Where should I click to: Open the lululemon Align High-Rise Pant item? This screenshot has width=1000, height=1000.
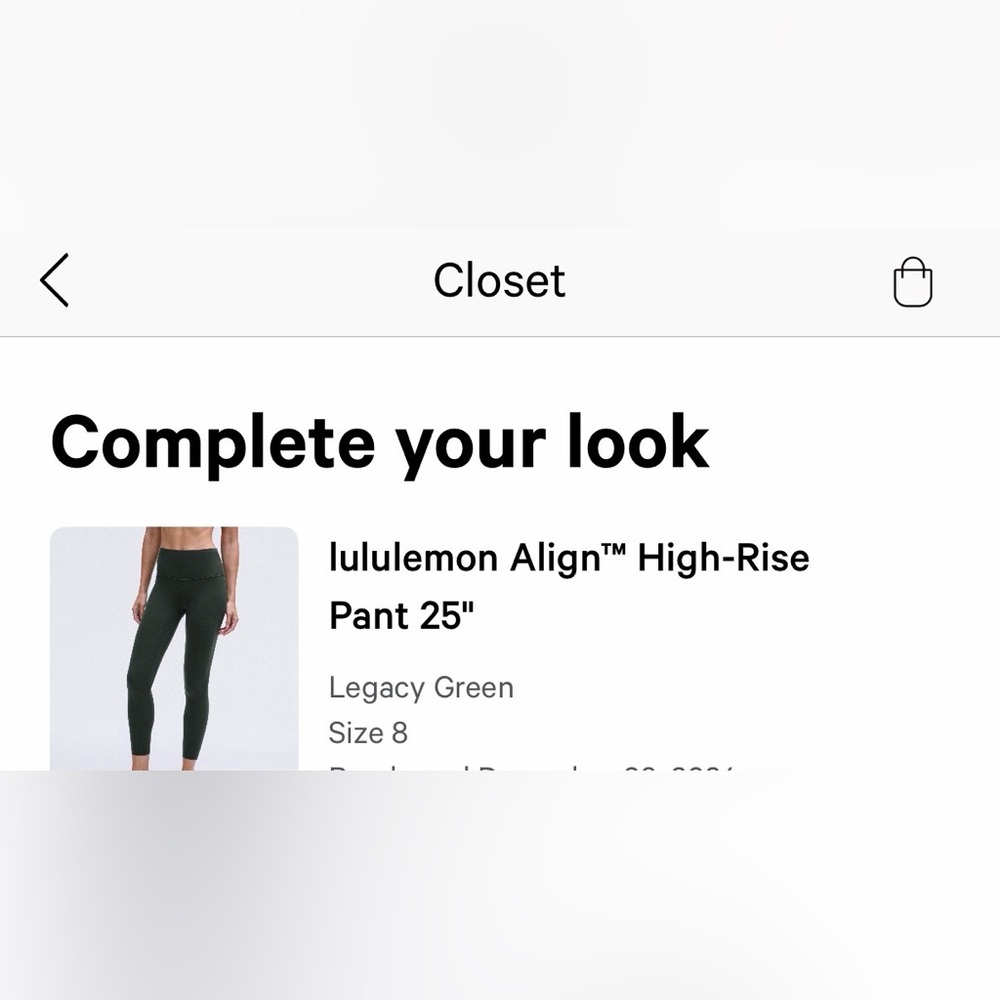tap(568, 586)
